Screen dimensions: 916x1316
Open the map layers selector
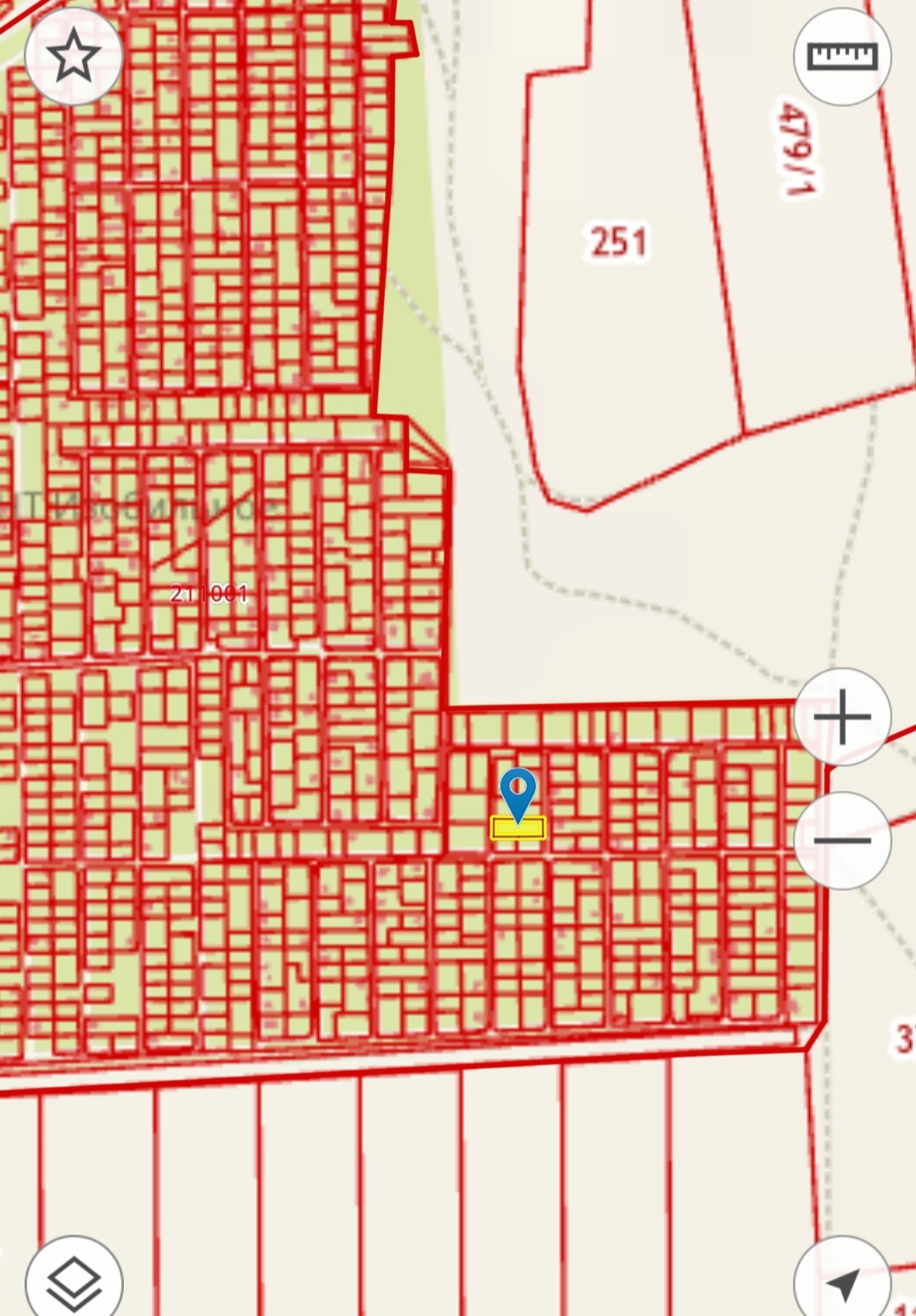pos(74,1280)
